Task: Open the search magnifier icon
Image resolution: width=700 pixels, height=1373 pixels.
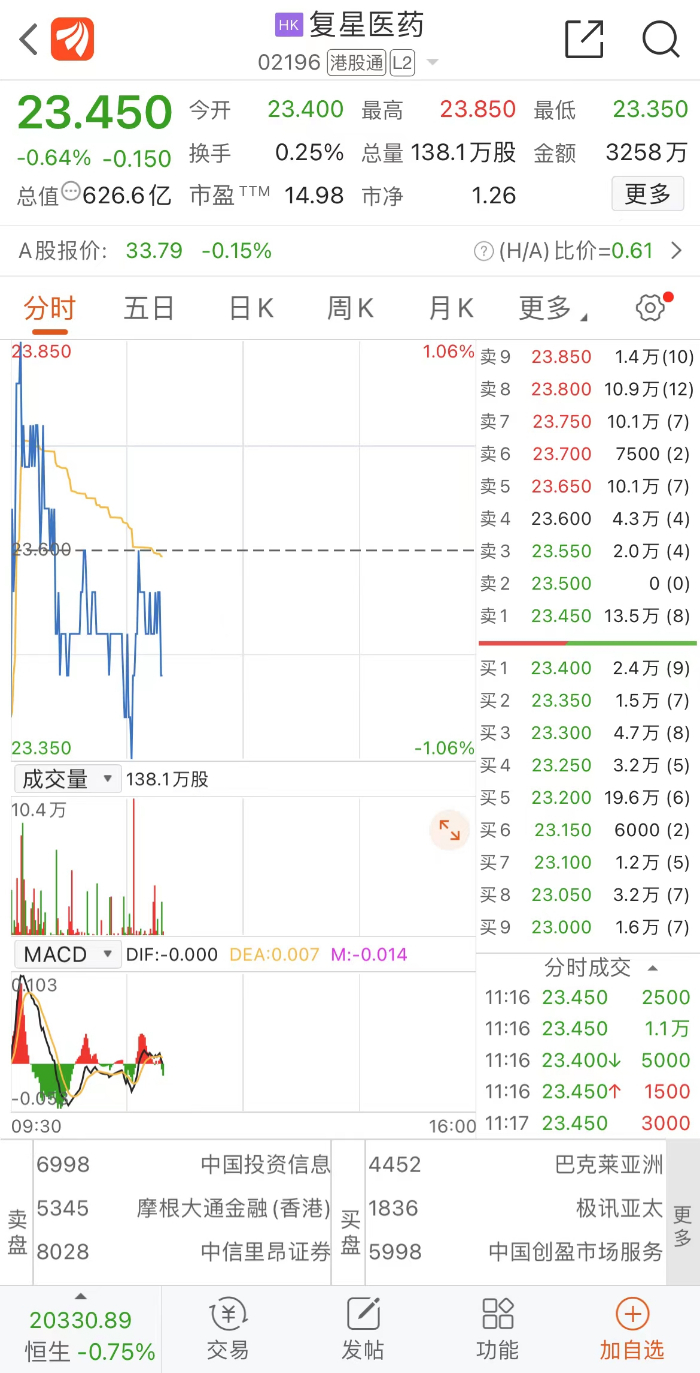Action: point(660,40)
